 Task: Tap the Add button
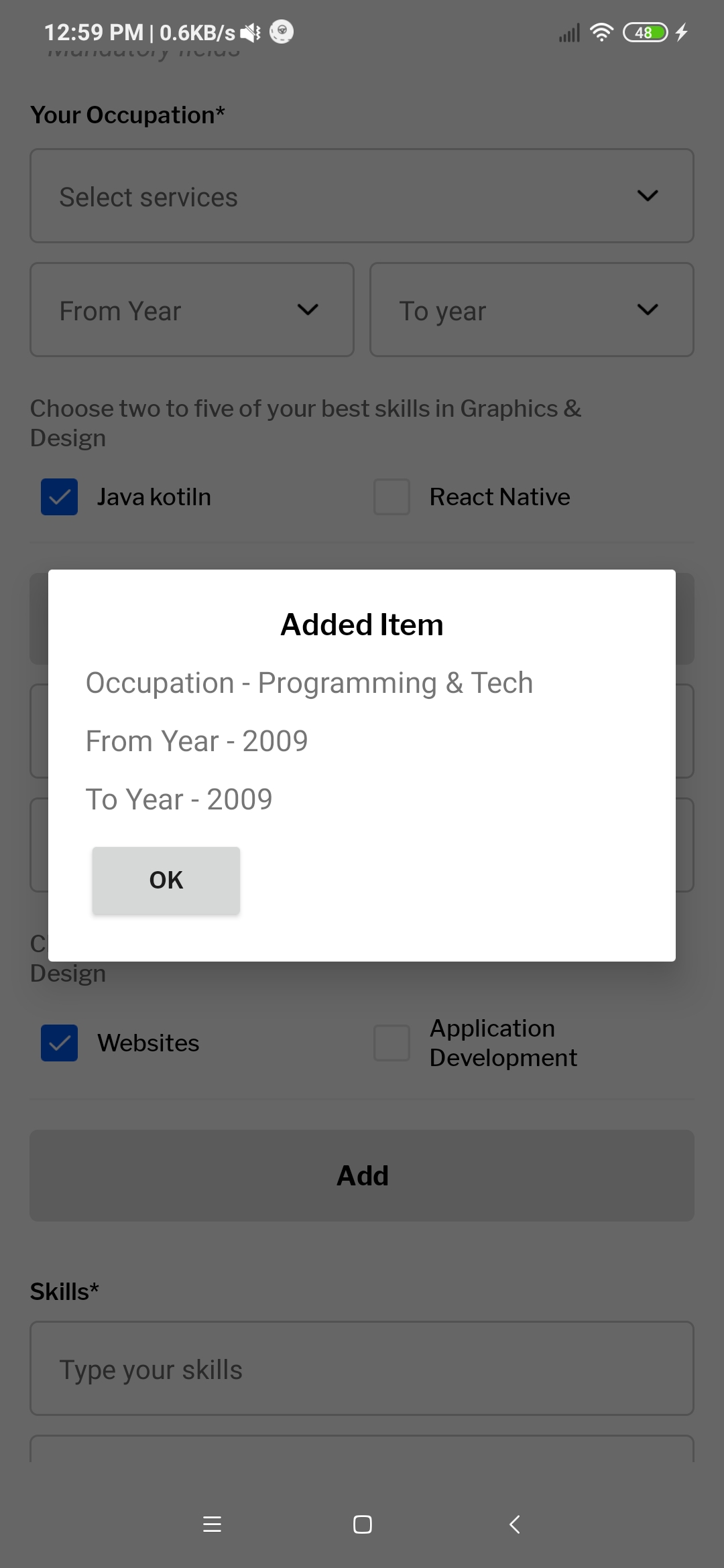click(x=362, y=1175)
